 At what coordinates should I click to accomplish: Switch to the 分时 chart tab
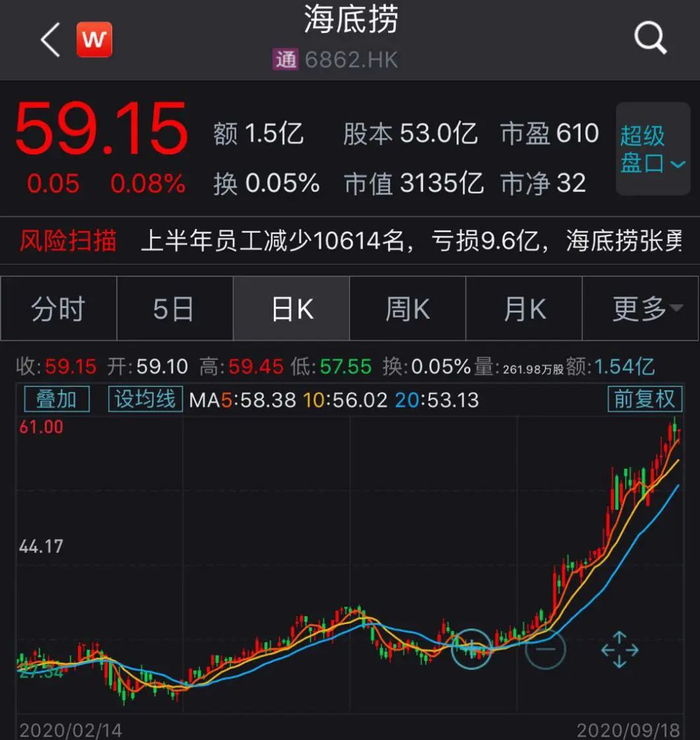click(58, 309)
